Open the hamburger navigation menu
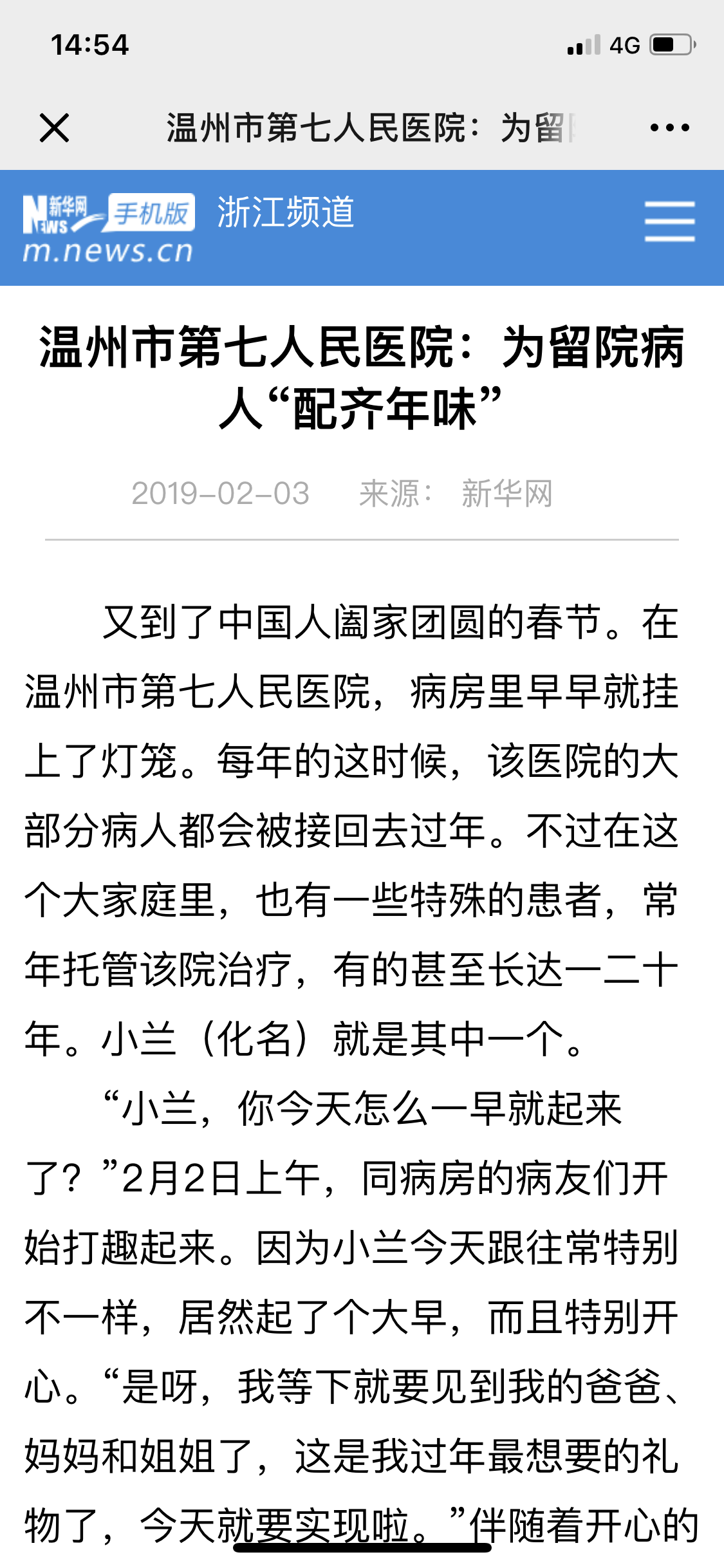This screenshot has width=724, height=1568. (x=669, y=221)
